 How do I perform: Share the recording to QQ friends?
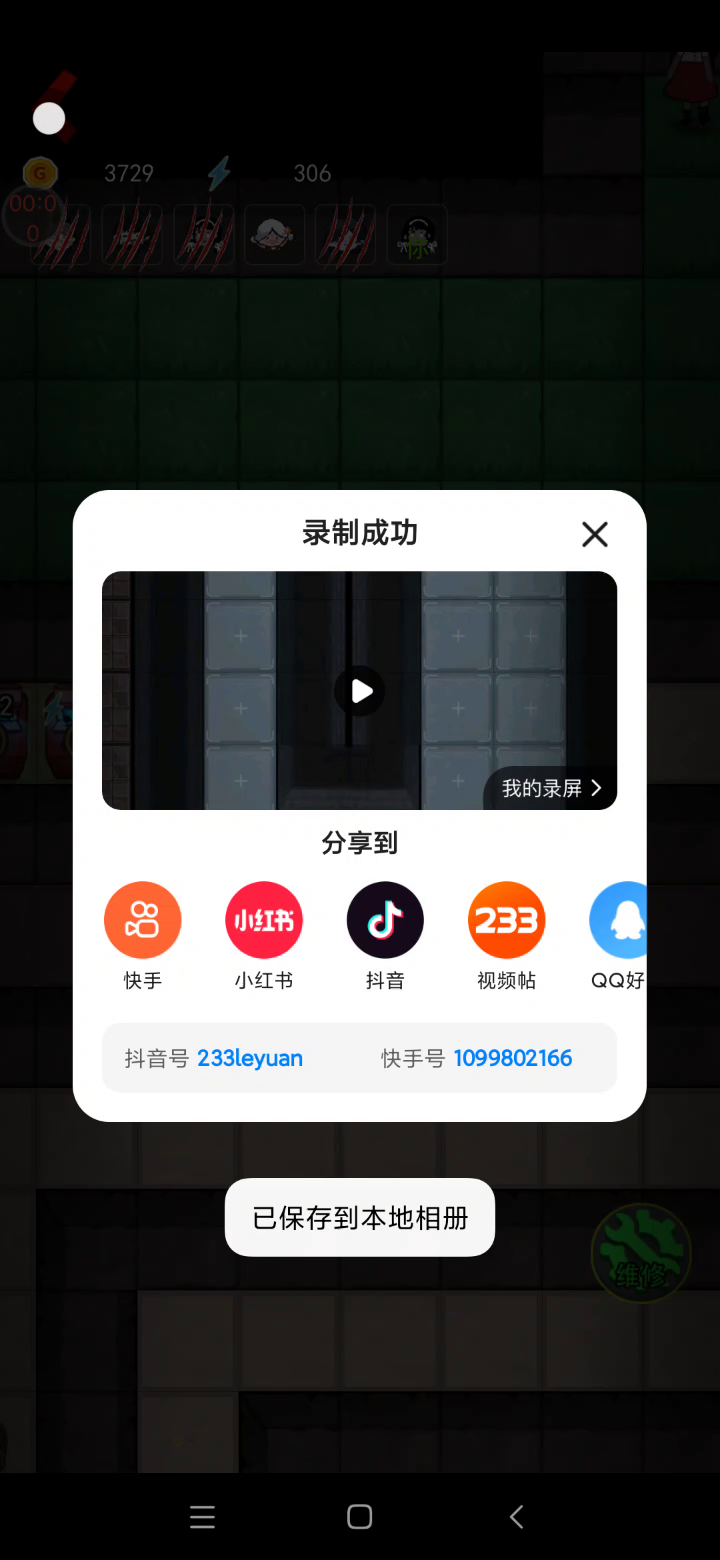(620, 920)
